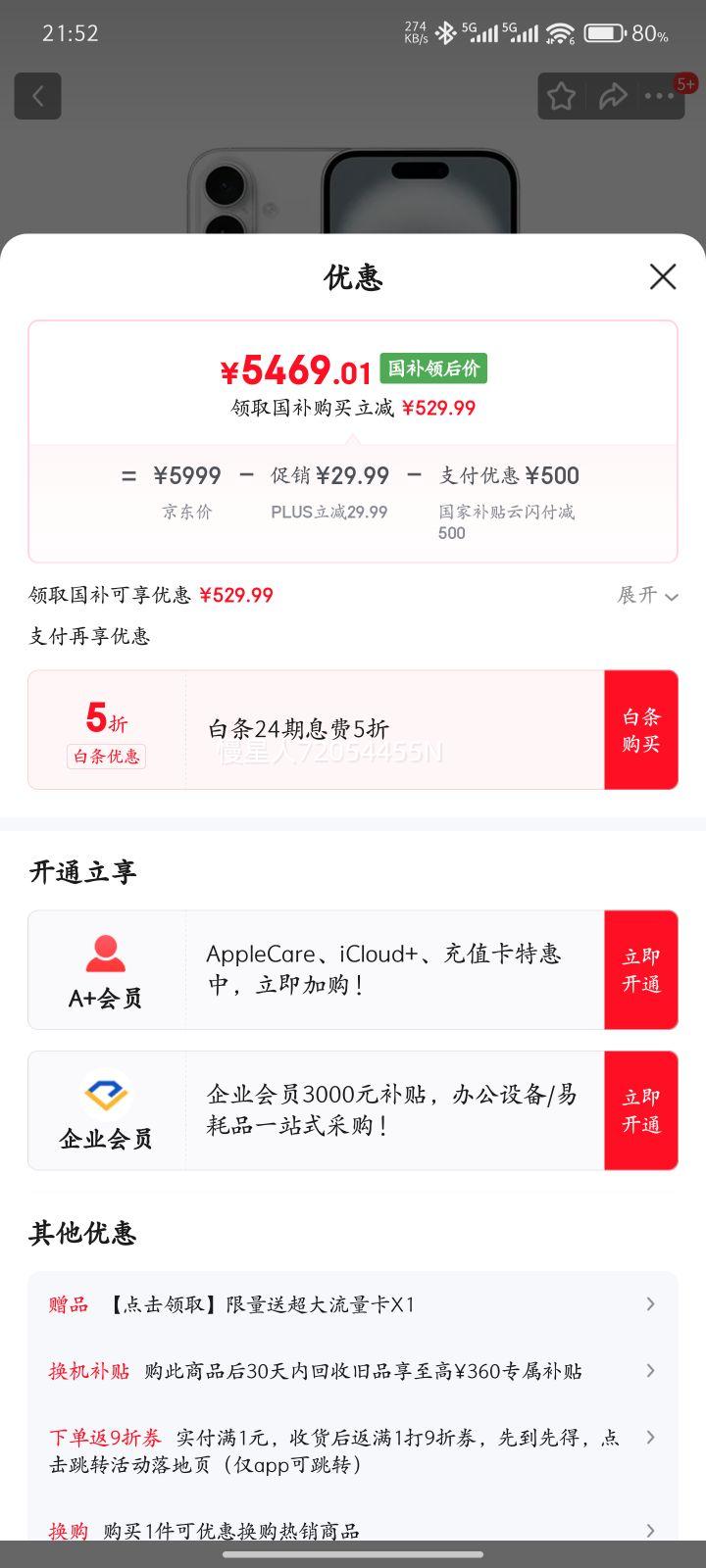Screen dimensions: 706x1568
Task: Tap the A+会员 member avatar icon
Action: [x=106, y=953]
